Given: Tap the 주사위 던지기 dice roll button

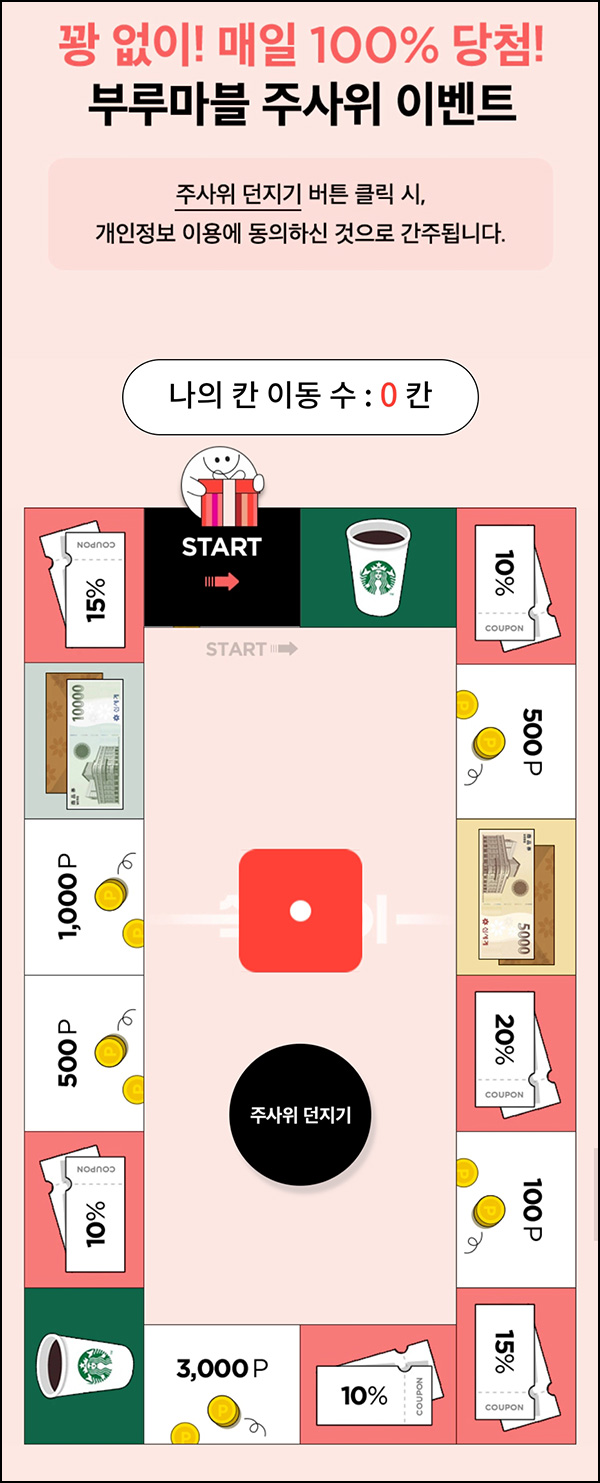Looking at the screenshot, I should [300, 1114].
